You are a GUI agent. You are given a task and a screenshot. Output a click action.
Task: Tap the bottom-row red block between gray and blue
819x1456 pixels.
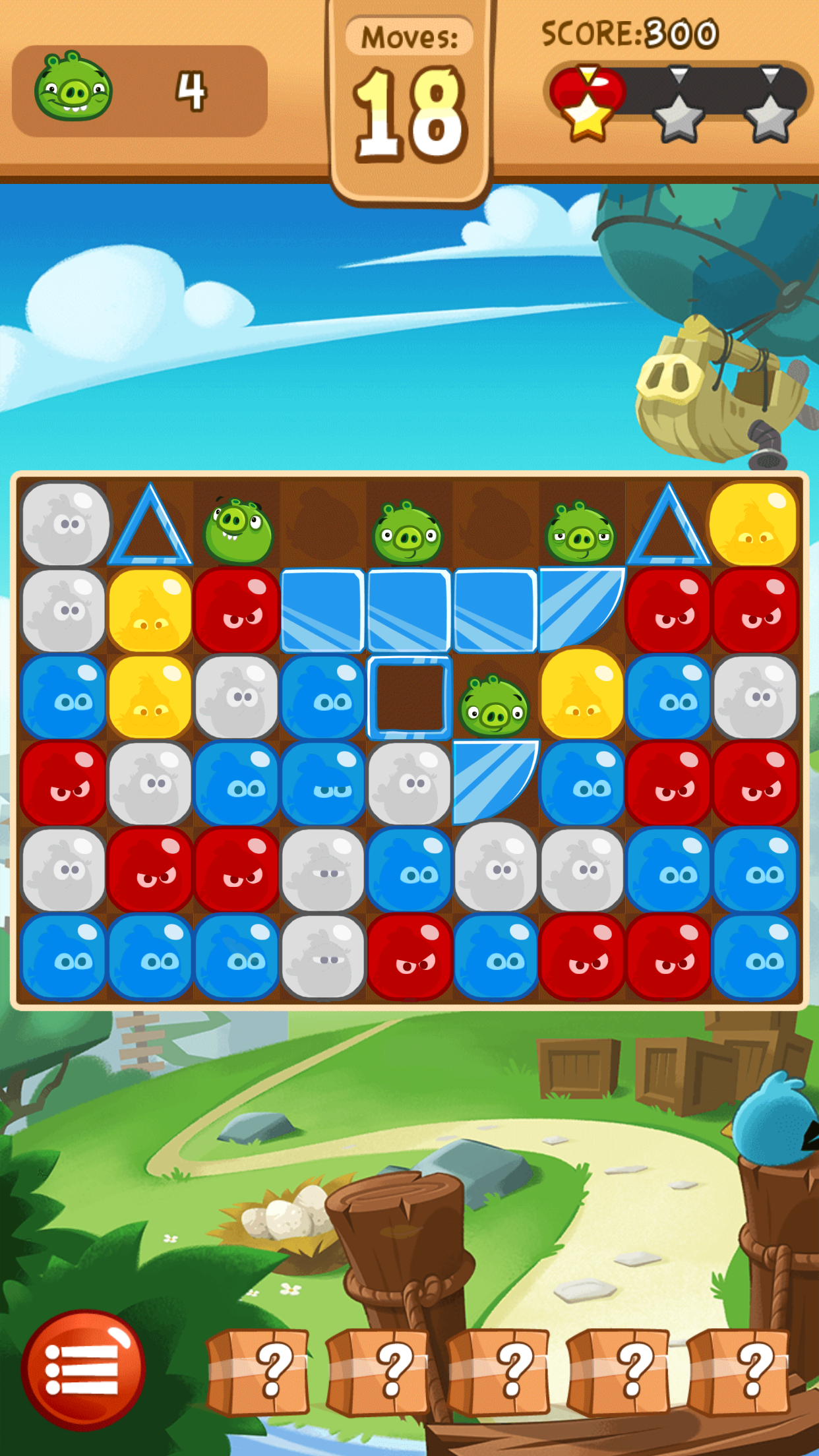[x=409, y=956]
